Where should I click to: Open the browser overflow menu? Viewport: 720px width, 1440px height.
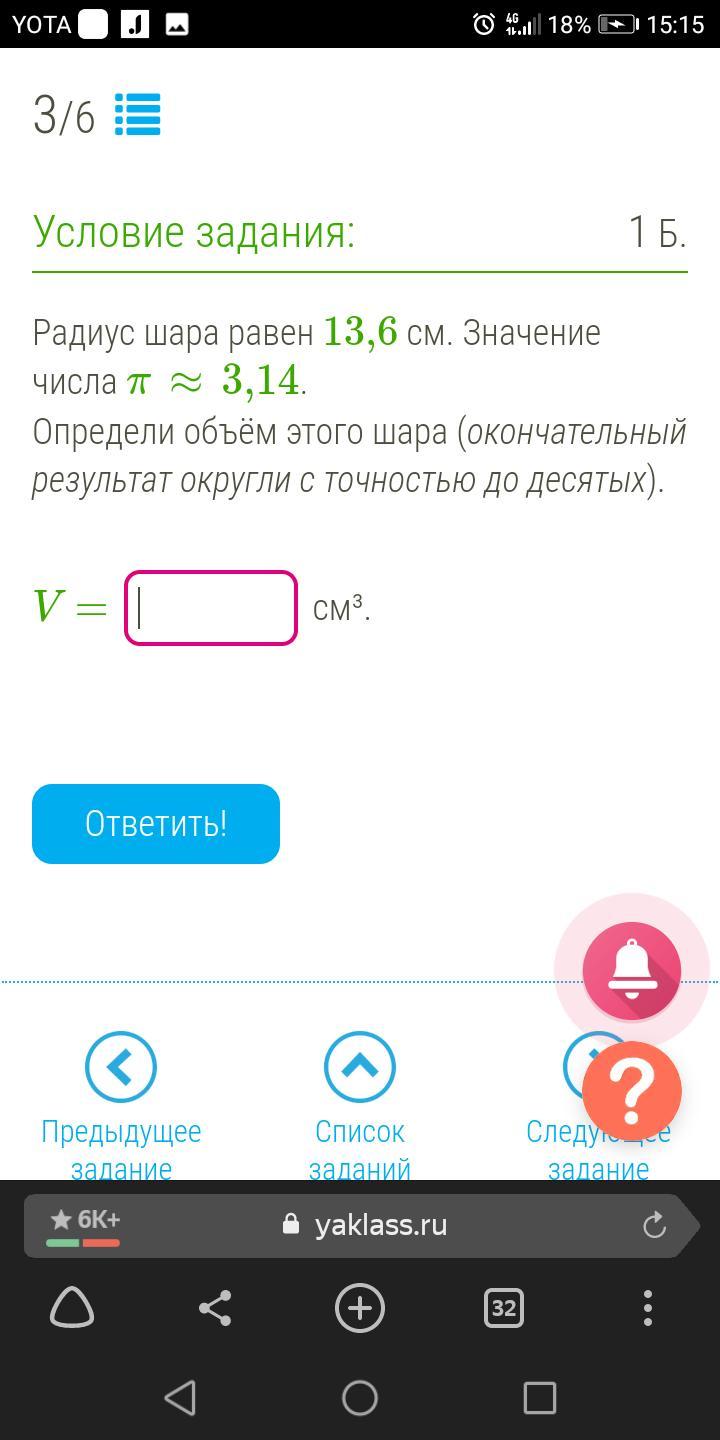tap(648, 1308)
